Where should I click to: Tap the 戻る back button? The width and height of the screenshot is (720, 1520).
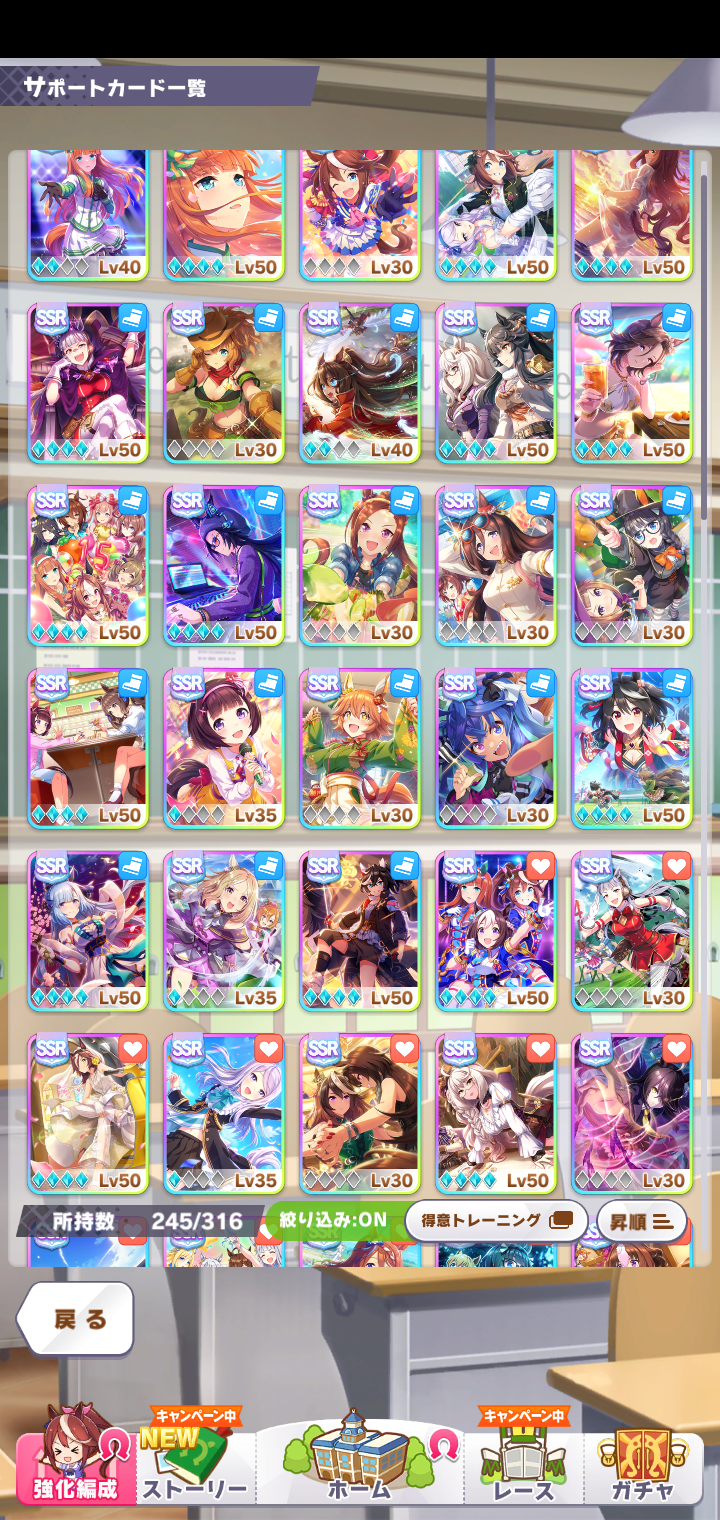point(76,1318)
